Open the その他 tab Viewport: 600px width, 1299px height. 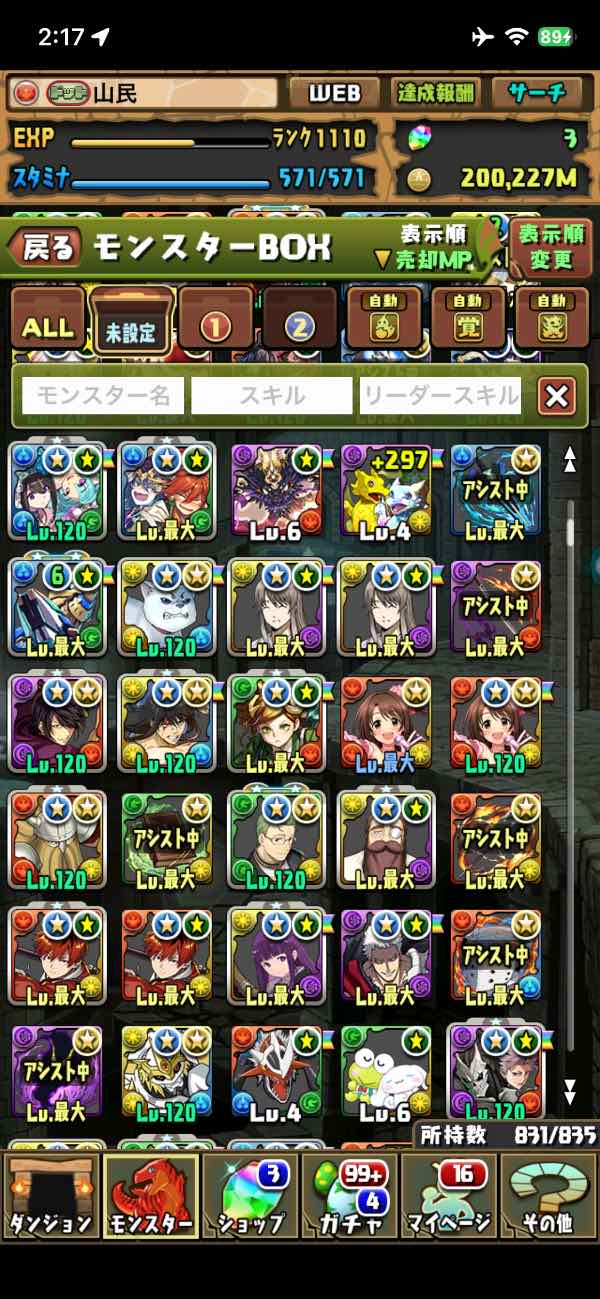[548, 1194]
